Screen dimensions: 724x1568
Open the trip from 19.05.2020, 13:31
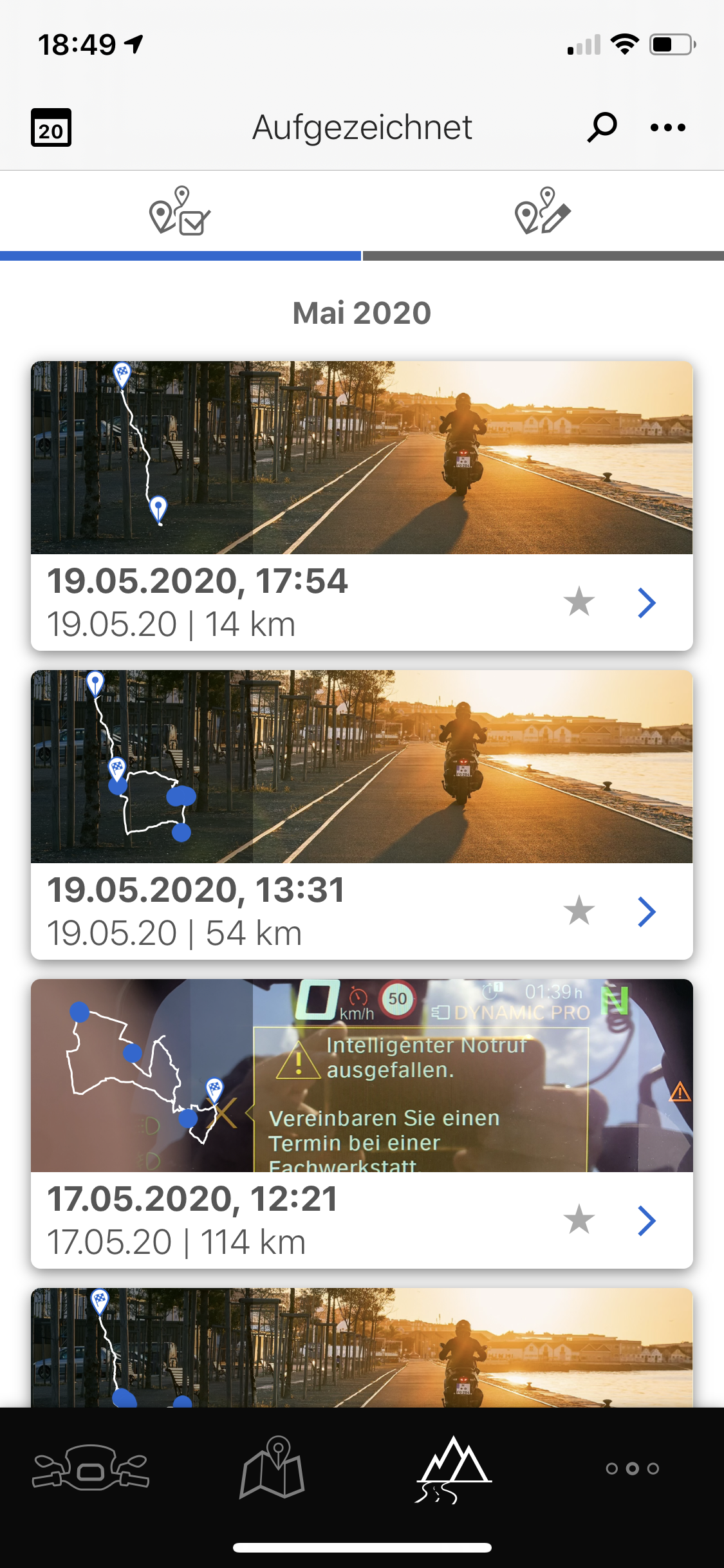click(257, 911)
